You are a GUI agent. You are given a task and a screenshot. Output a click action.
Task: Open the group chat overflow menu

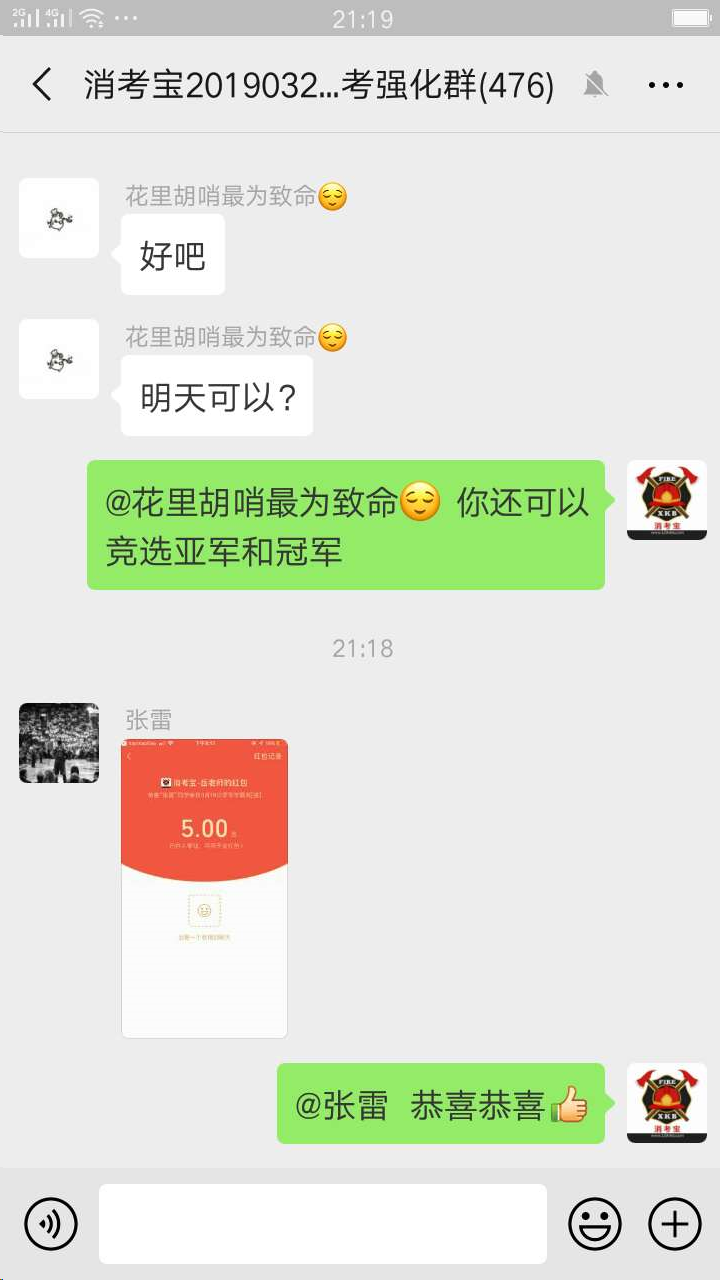(x=666, y=85)
